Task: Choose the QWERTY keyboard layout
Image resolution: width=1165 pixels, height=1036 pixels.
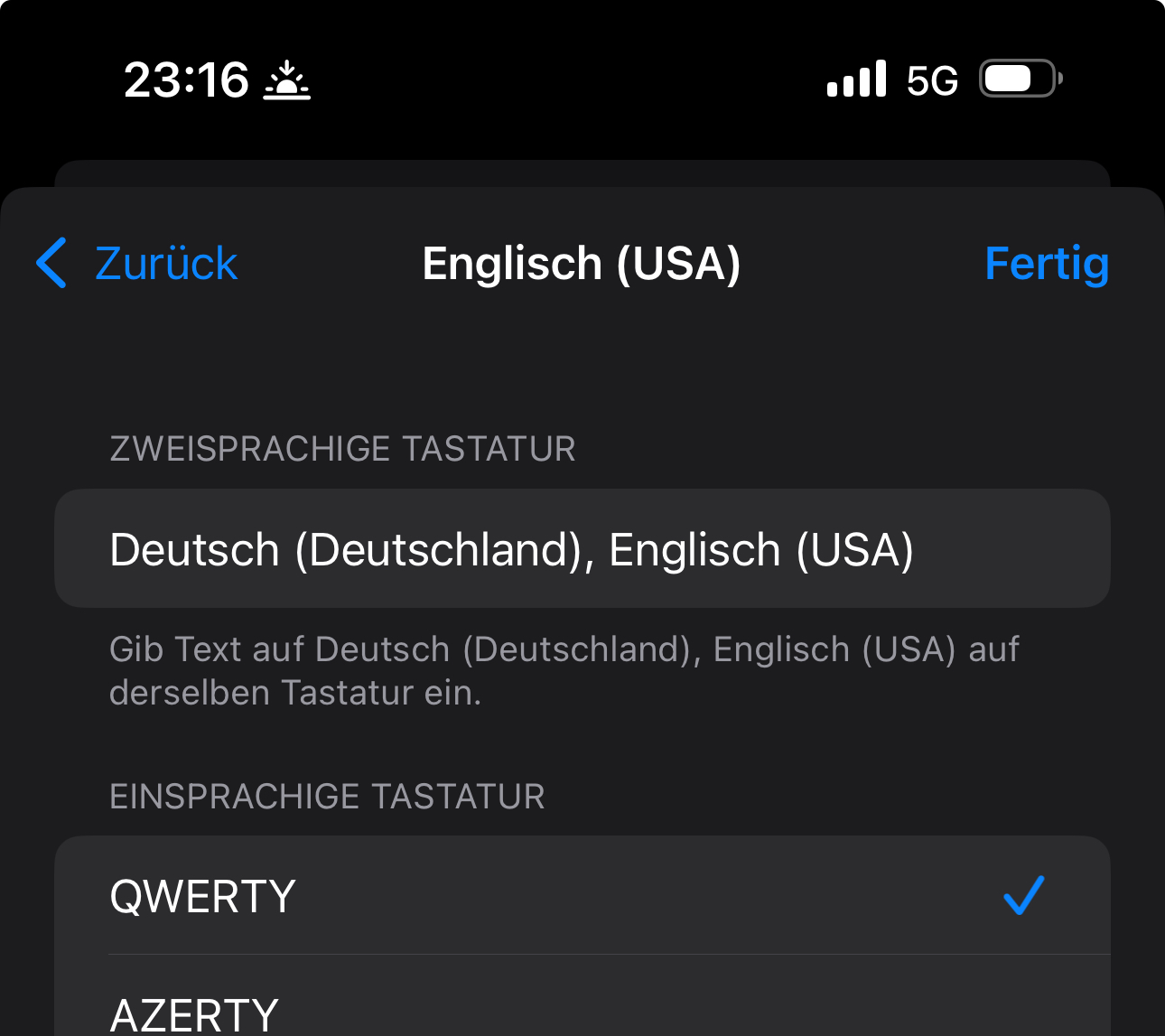Action: click(582, 896)
